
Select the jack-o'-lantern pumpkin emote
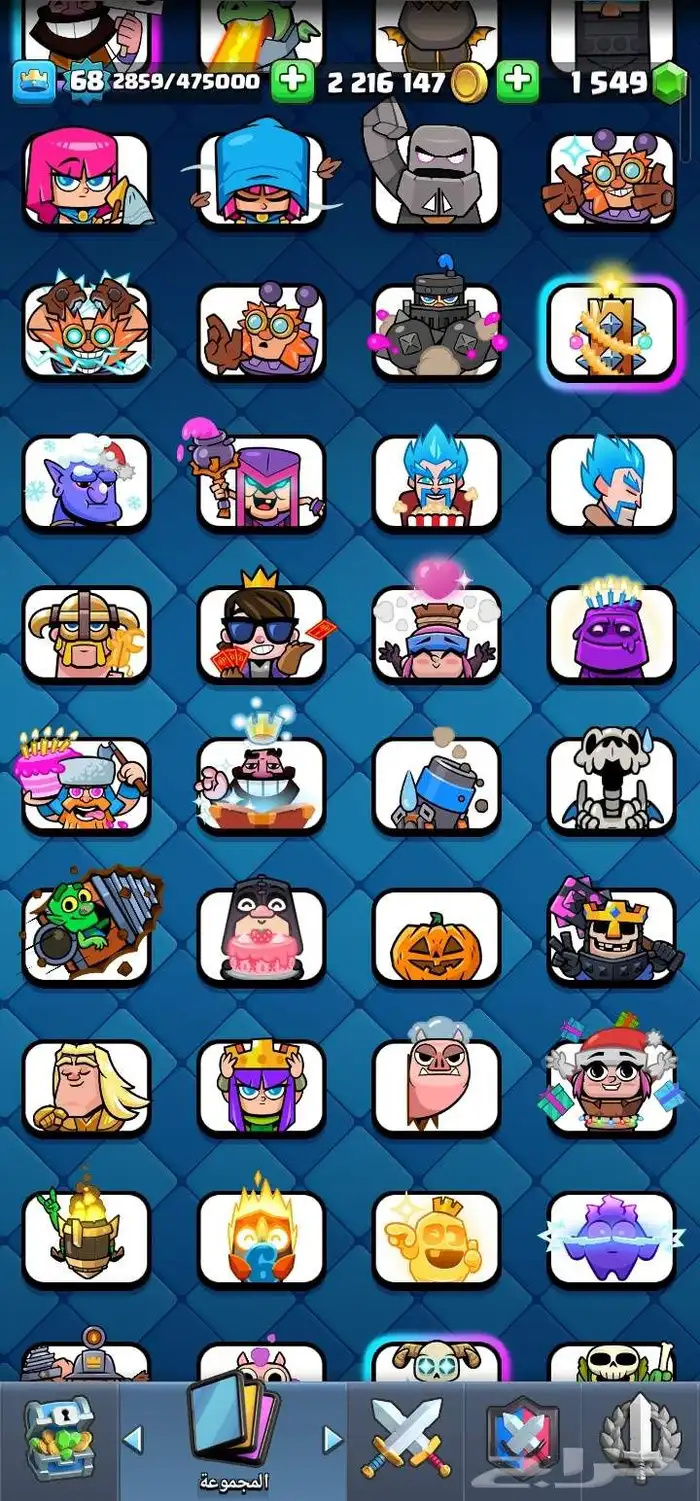coord(436,936)
